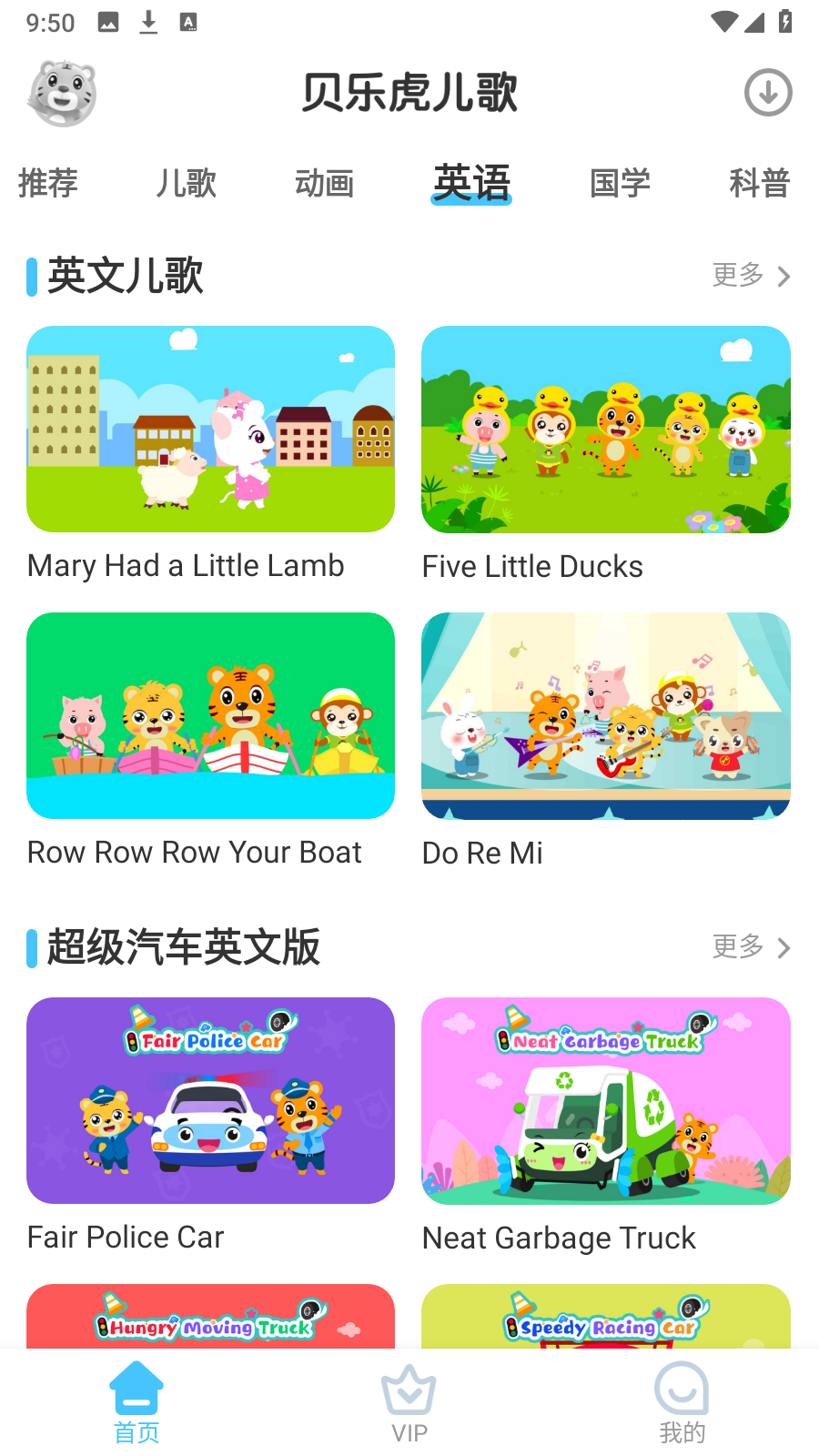Open the Speedy Racing Car card
Image resolution: width=819 pixels, height=1456 pixels.
[x=605, y=1317]
